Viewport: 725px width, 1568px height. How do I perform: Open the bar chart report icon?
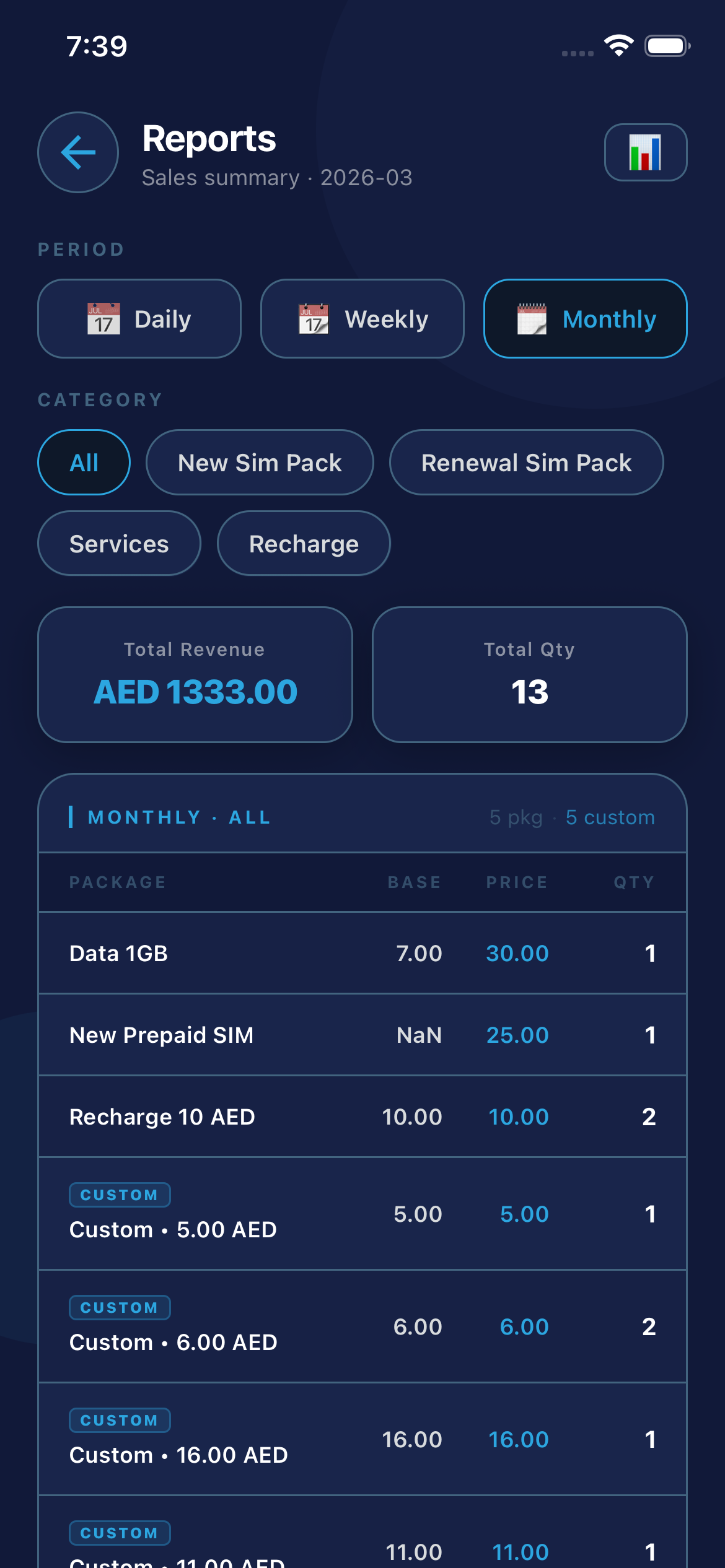(645, 152)
